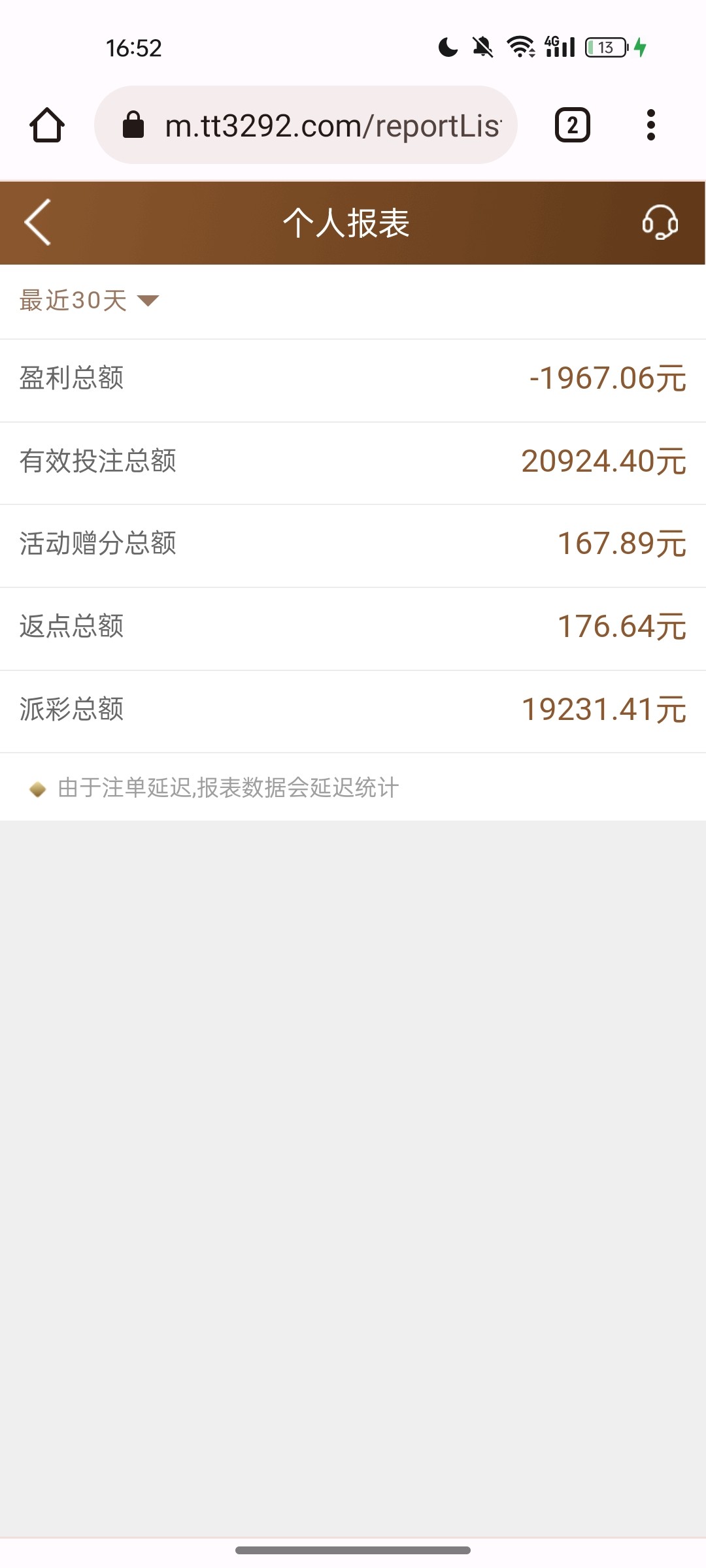Expand the 最近30天 date range dropdown
Image resolution: width=706 pixels, height=1568 pixels.
[90, 301]
